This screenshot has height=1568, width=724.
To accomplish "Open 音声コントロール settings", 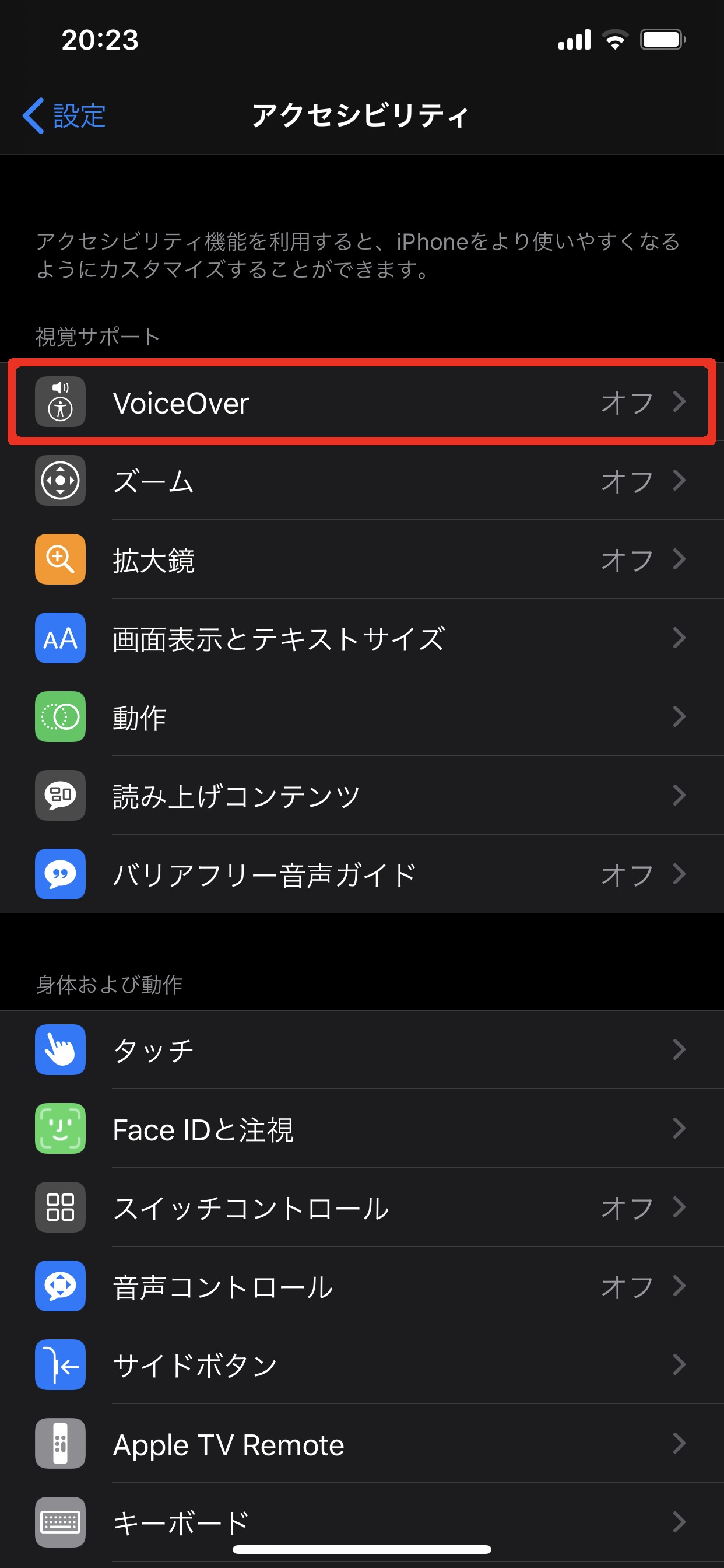I will click(x=361, y=1286).
